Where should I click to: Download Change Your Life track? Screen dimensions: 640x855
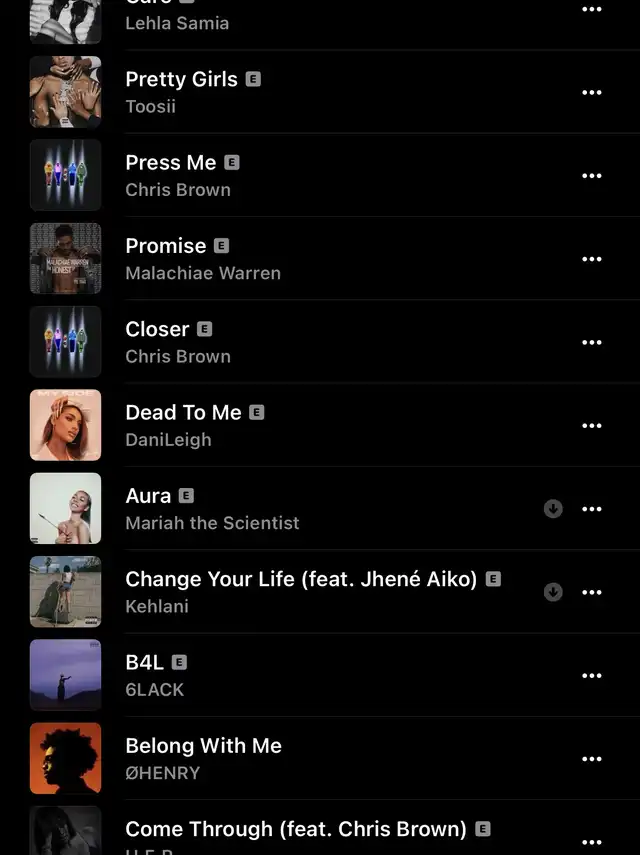tap(553, 592)
